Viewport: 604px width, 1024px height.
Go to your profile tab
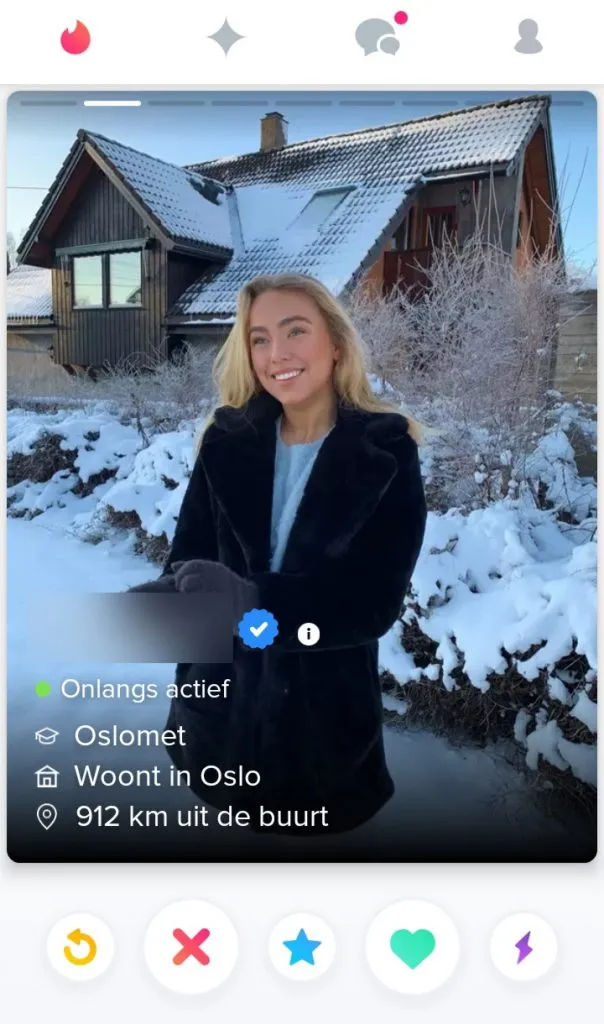coord(528,37)
